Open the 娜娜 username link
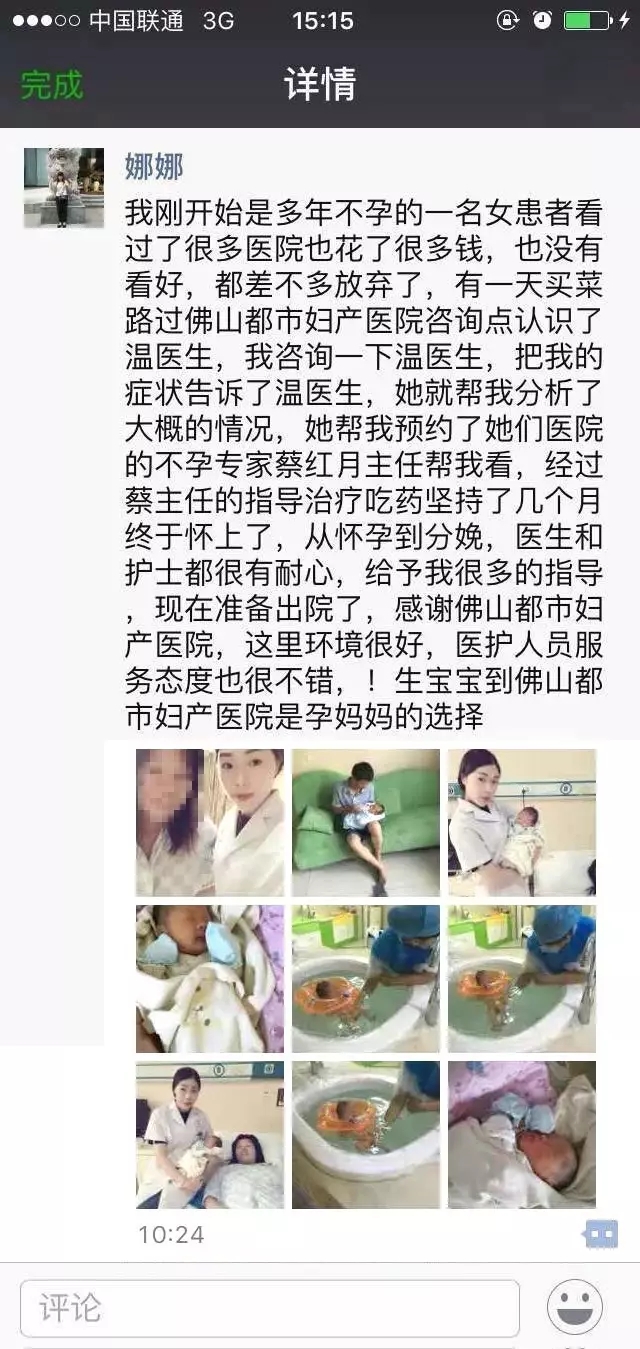 pos(154,166)
